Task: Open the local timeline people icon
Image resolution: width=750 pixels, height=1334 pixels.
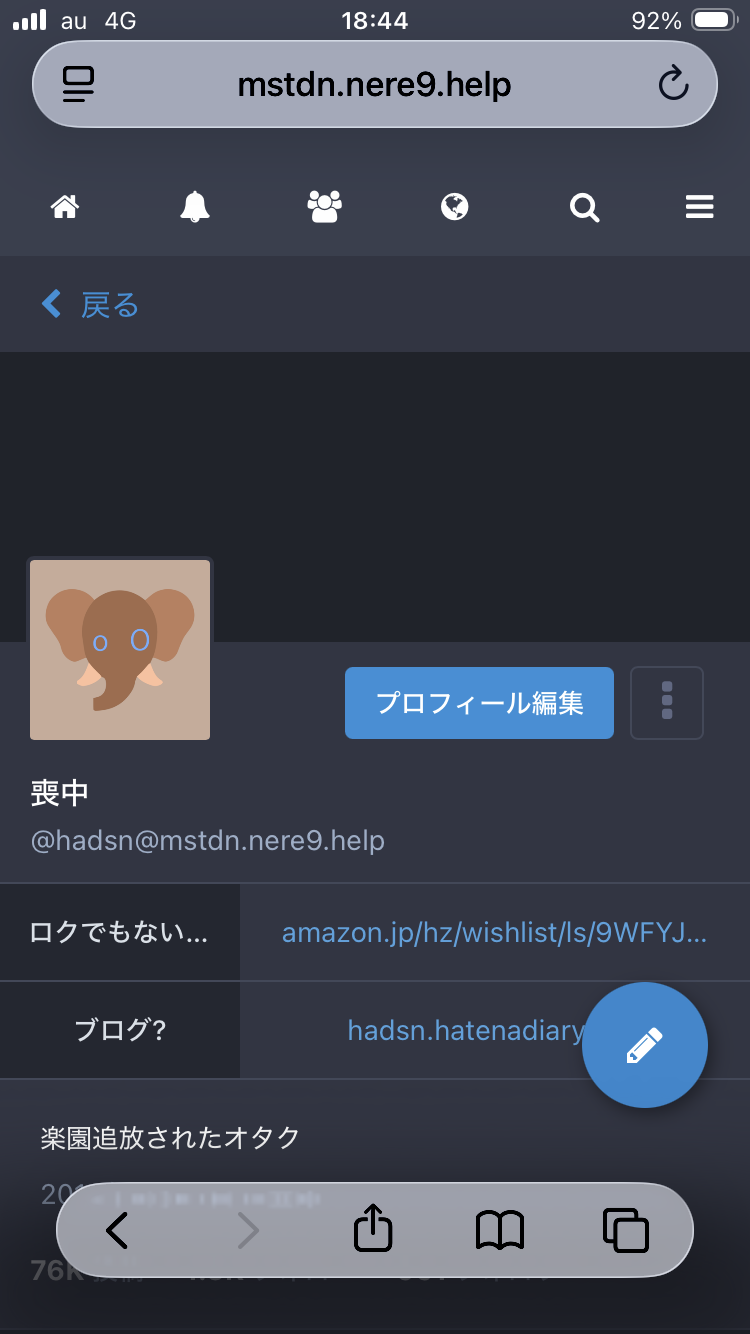Action: pos(324,207)
